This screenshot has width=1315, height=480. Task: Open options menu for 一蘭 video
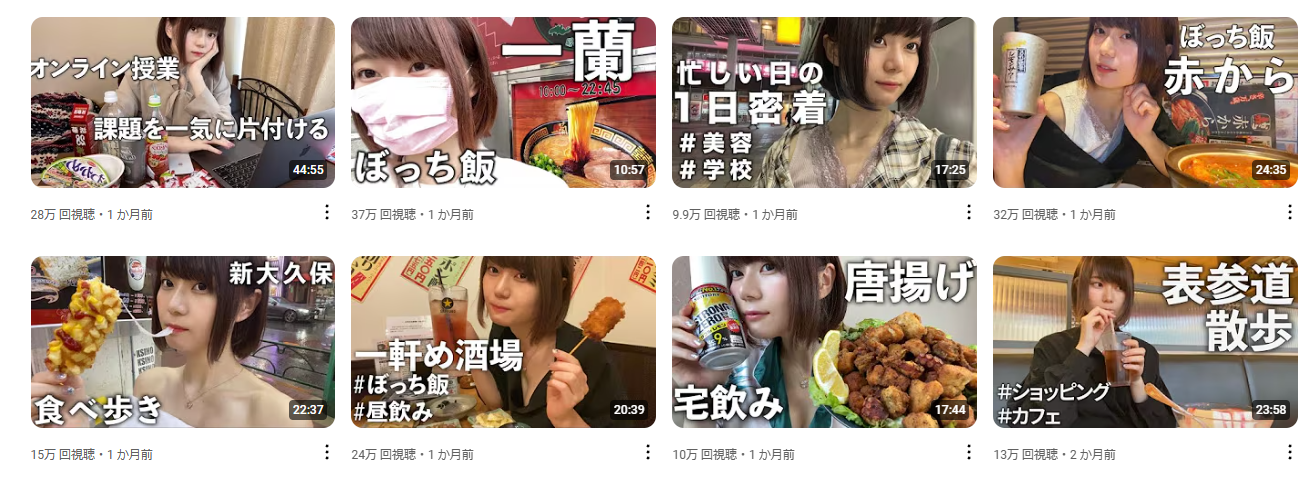[647, 212]
